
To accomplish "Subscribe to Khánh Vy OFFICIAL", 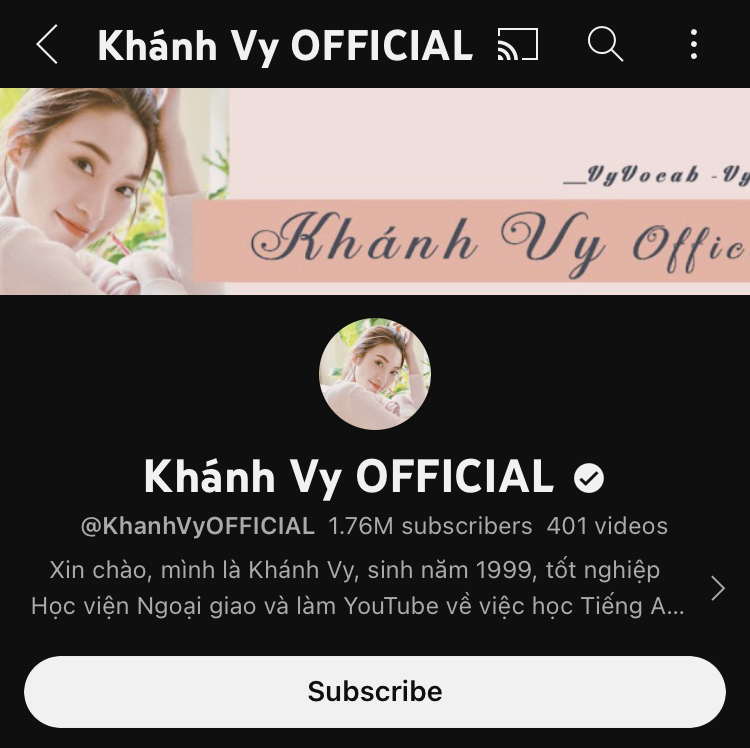I will point(375,691).
